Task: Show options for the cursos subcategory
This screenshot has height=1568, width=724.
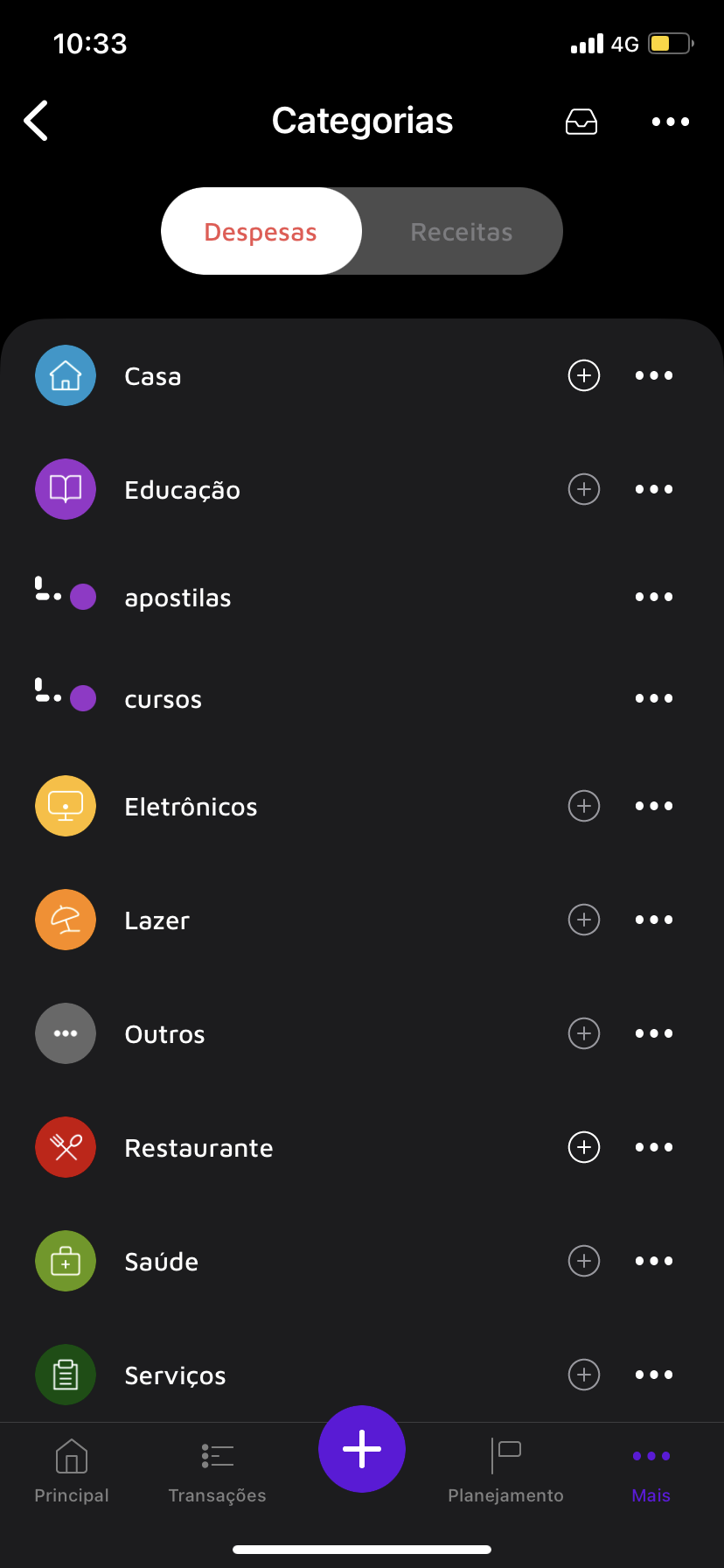Action: click(654, 698)
